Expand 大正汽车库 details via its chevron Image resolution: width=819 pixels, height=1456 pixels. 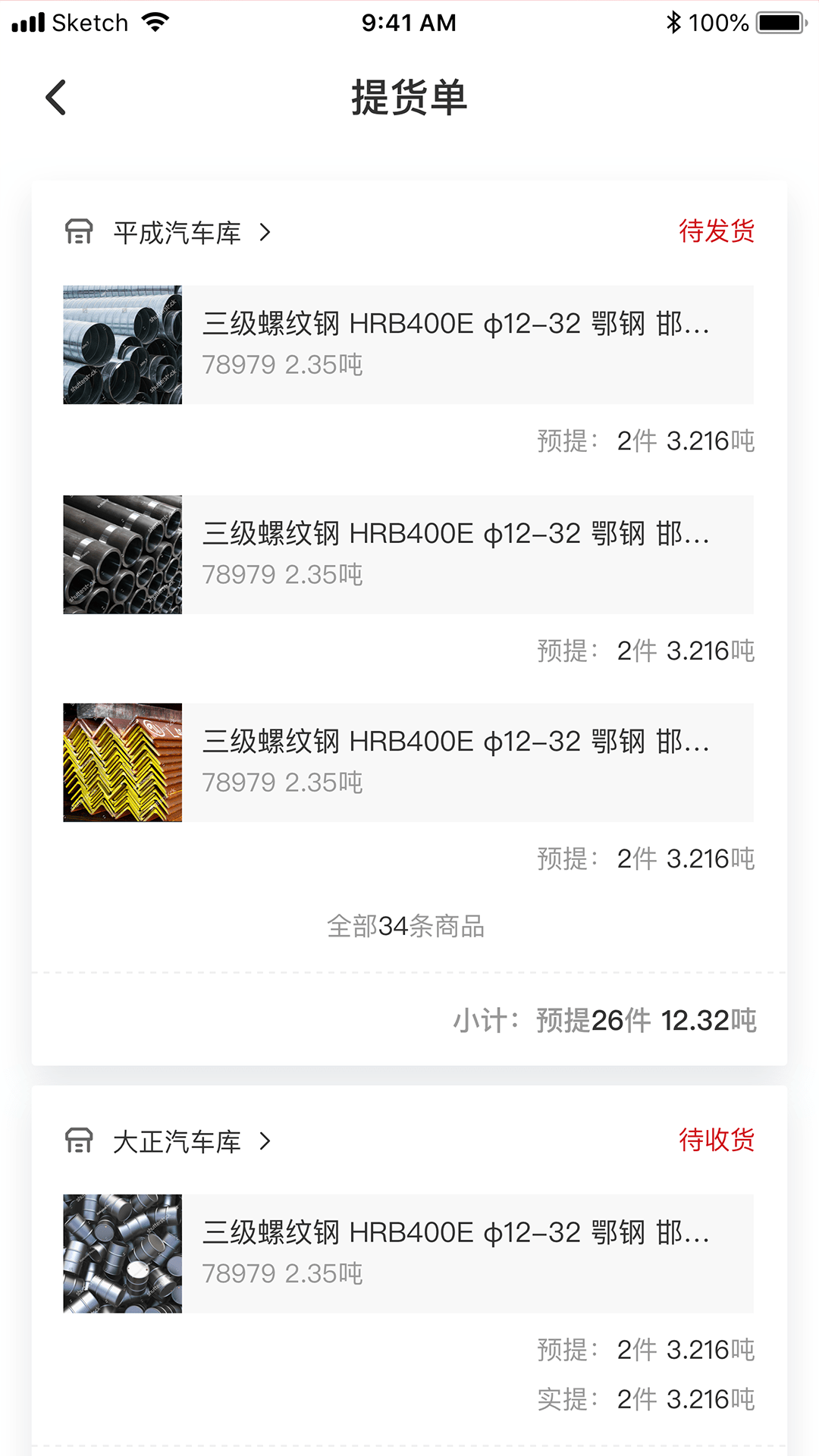(x=265, y=1141)
